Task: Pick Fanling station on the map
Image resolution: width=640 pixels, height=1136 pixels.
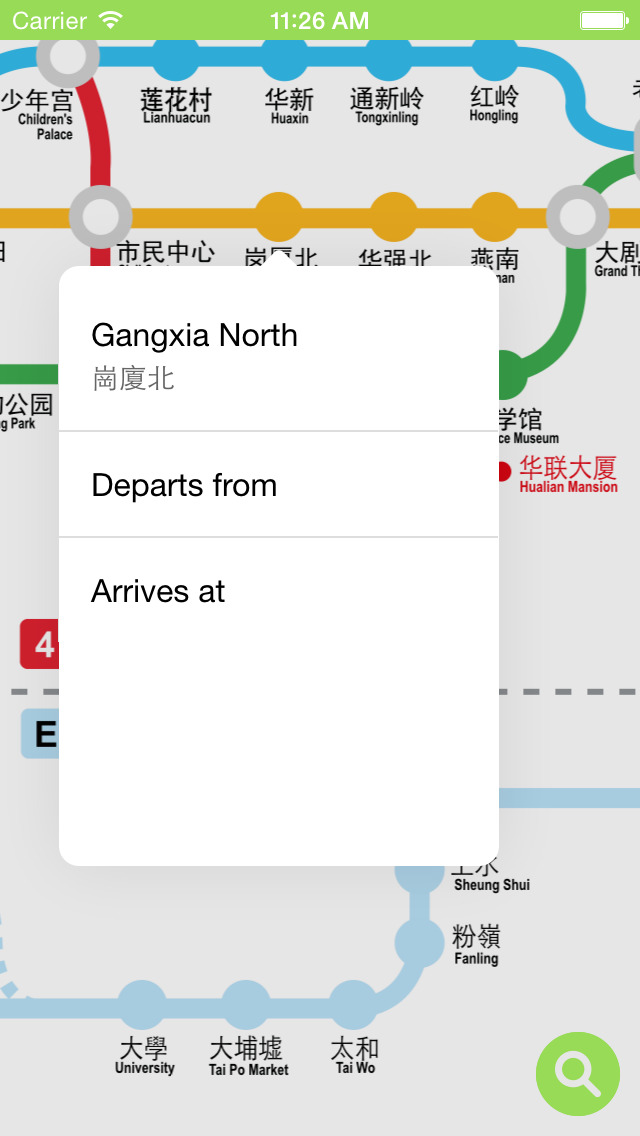Action: (x=419, y=942)
